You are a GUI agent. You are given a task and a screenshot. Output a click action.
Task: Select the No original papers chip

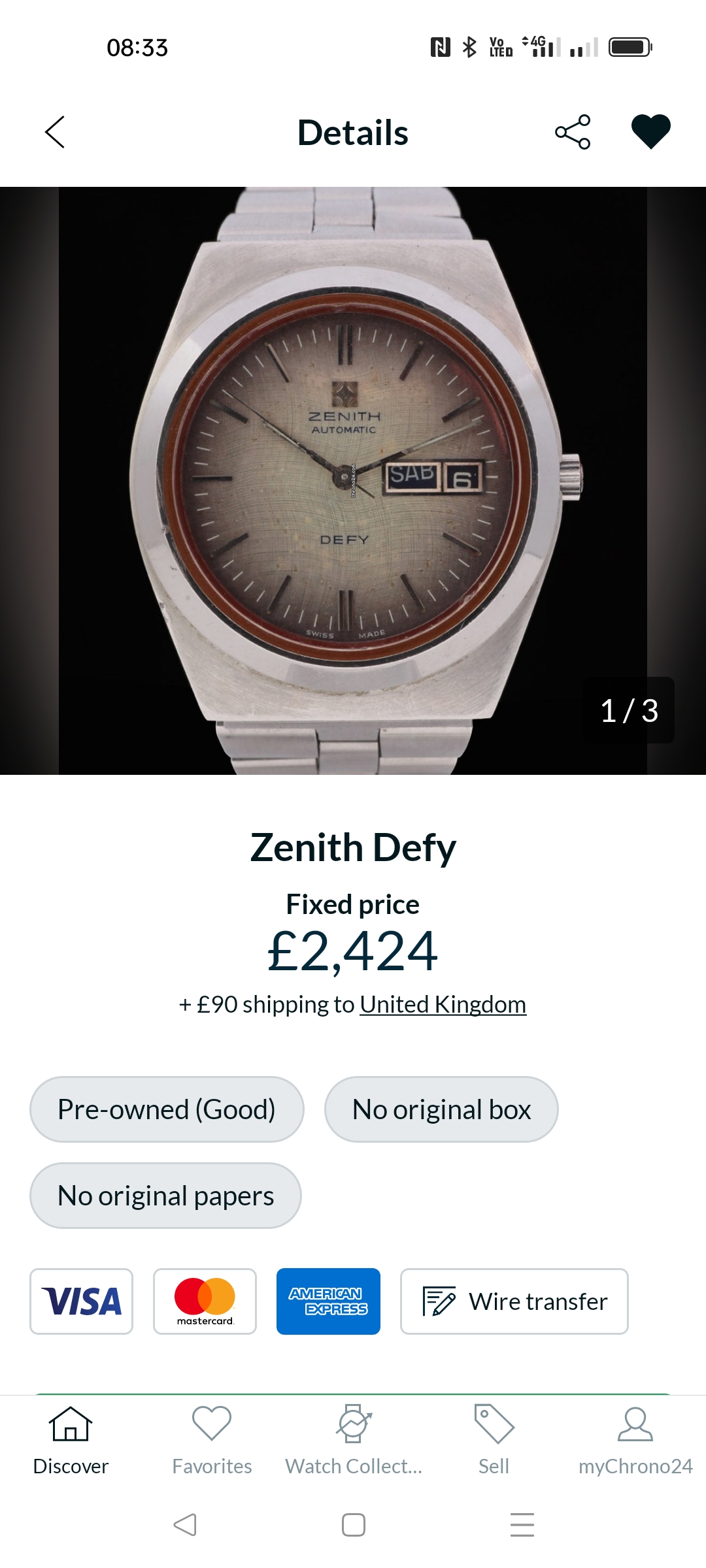click(x=165, y=1196)
